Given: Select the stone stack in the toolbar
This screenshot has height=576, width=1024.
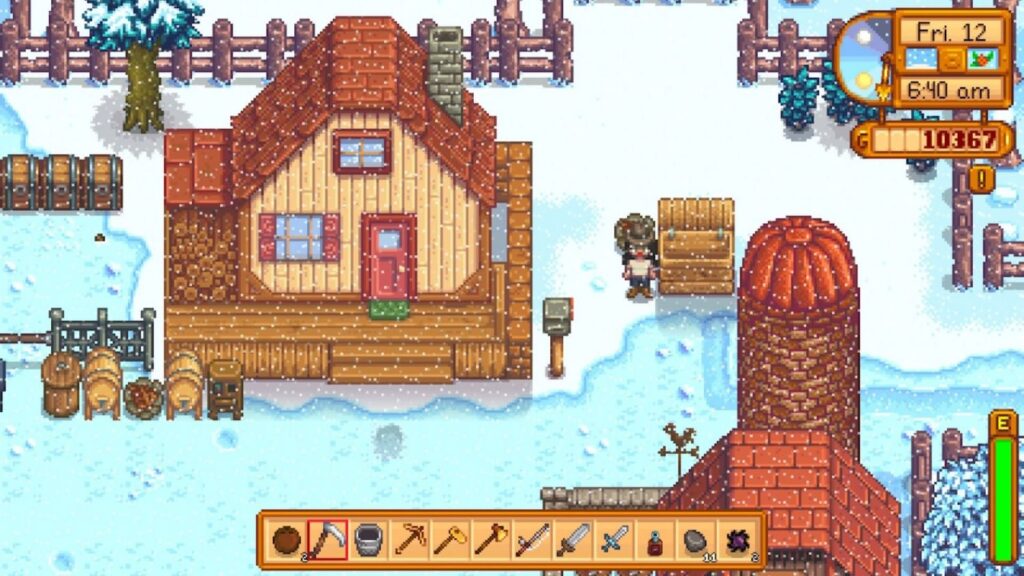Looking at the screenshot, I should click(x=696, y=541).
